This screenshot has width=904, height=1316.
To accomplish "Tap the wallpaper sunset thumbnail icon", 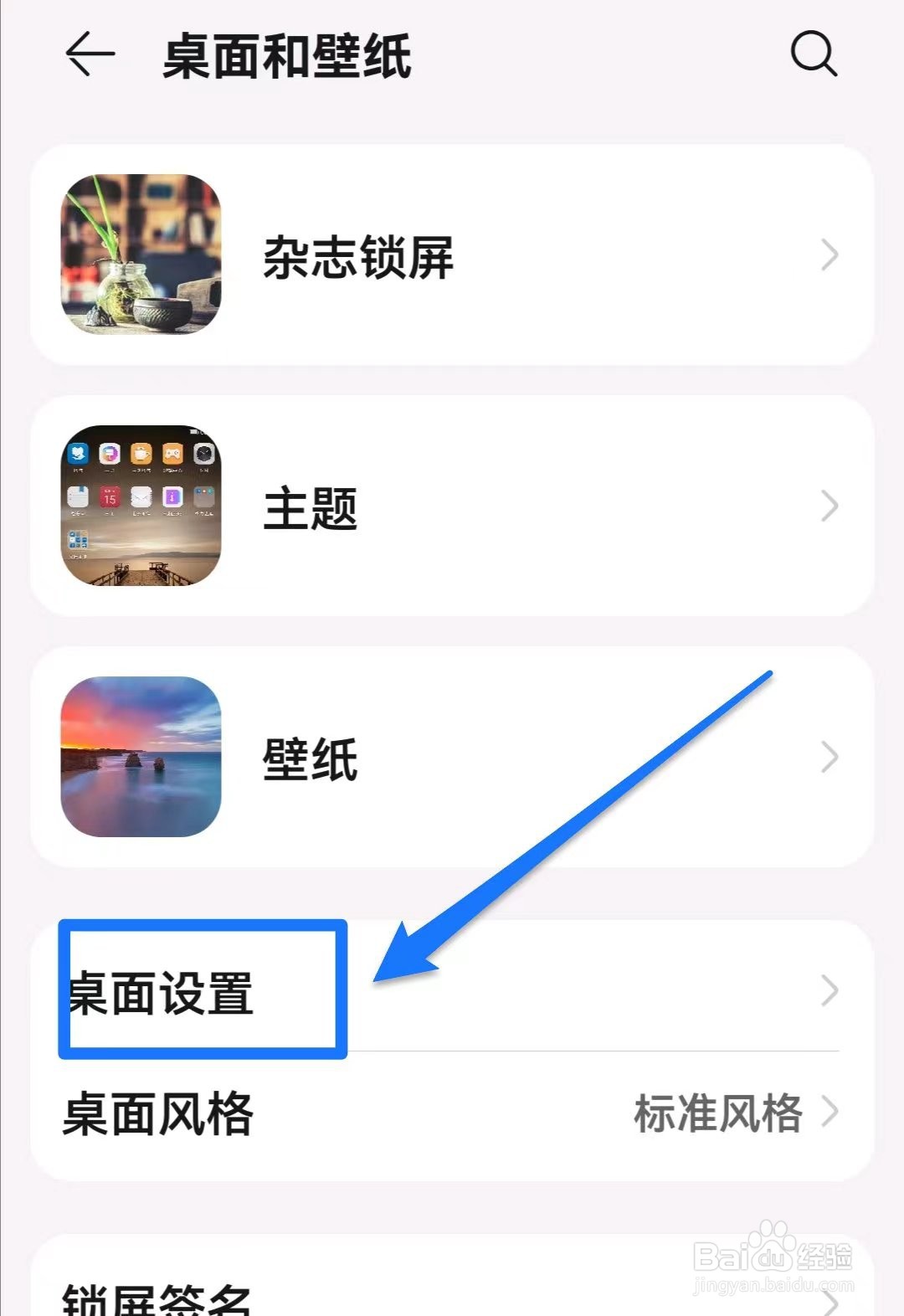I will pyautogui.click(x=140, y=756).
